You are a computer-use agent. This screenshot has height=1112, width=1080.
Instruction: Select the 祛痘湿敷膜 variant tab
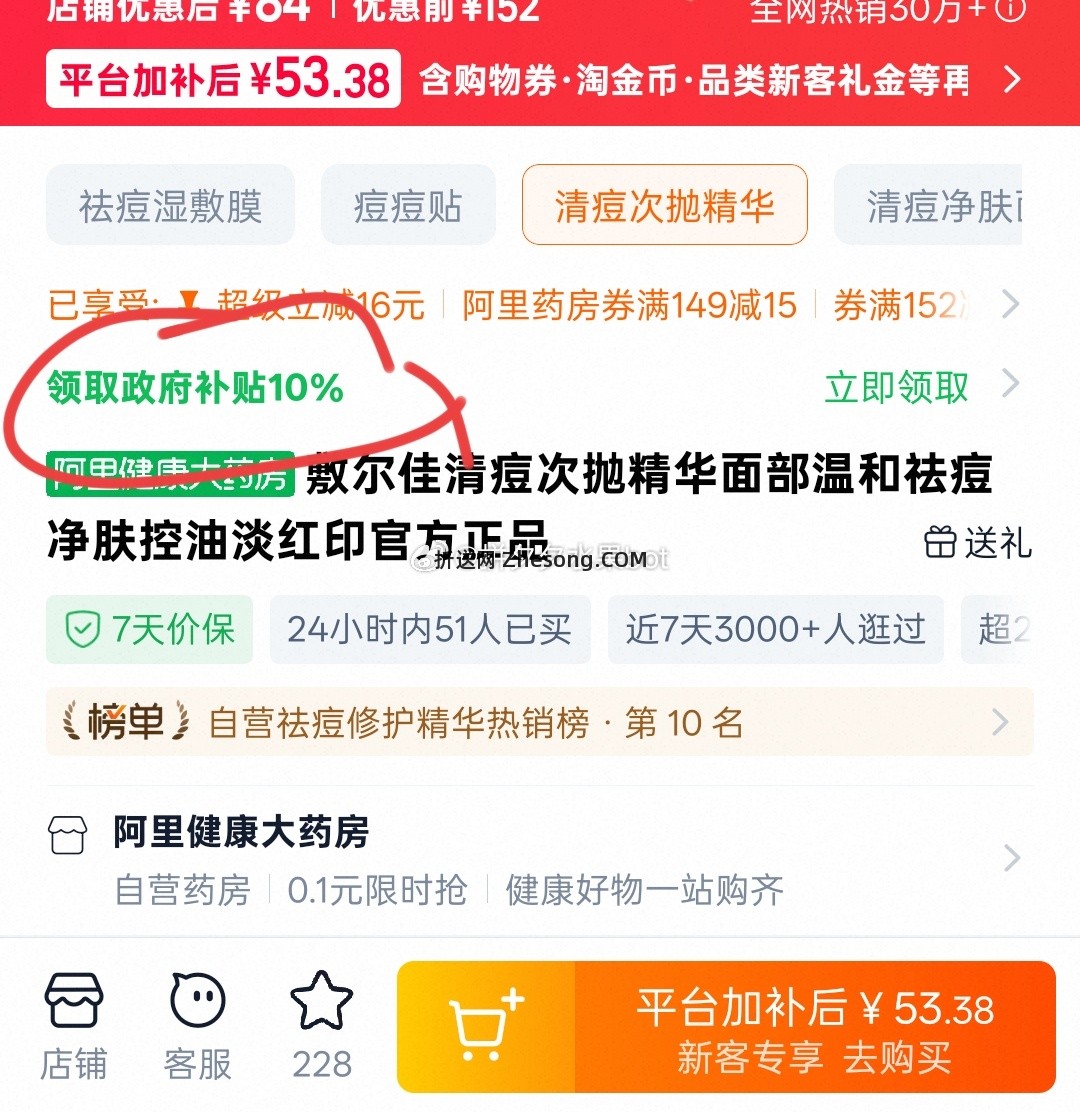pos(170,204)
